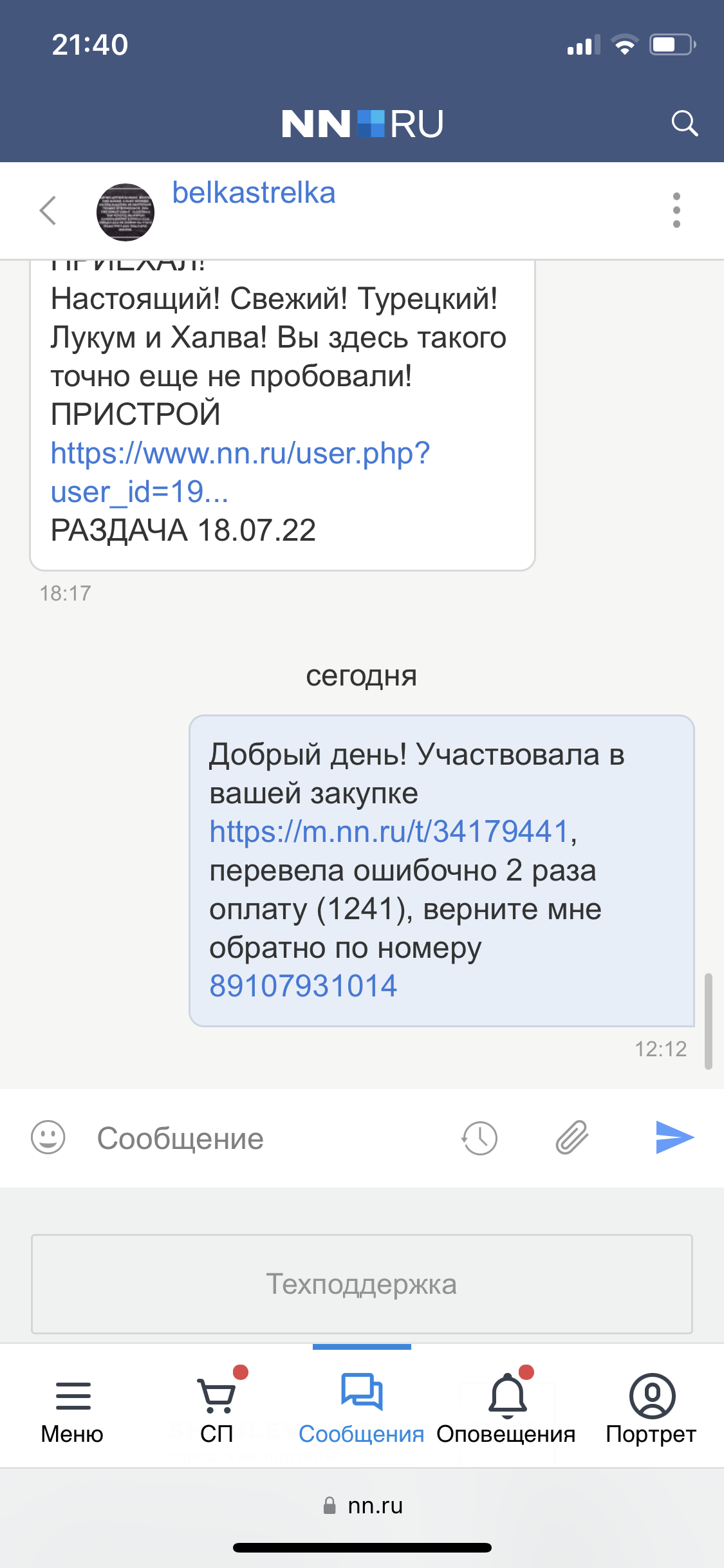
Task: Open the m.nn.ru/t/34179441 purchase link
Action: (x=389, y=831)
